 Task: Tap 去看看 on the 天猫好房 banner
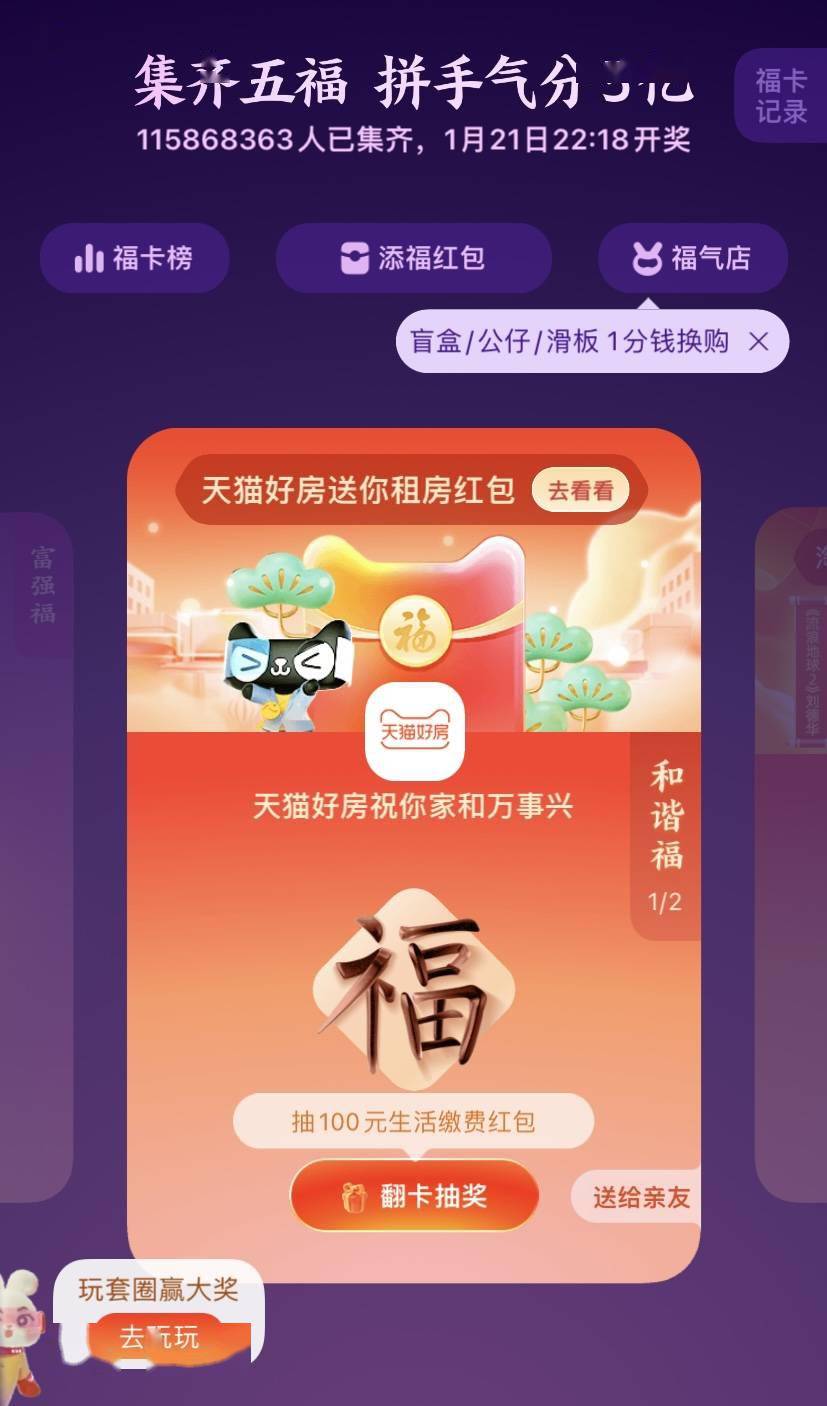click(580, 491)
